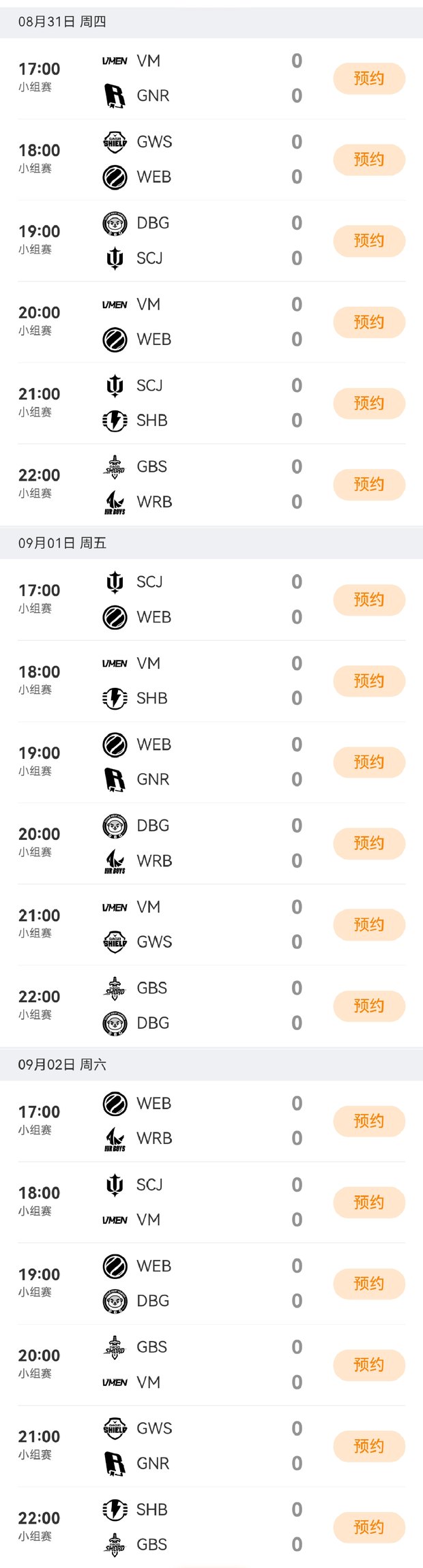The width and height of the screenshot is (423, 1568).
Task: Tap 预约 for the SCJ vs VM match
Action: point(369,1202)
